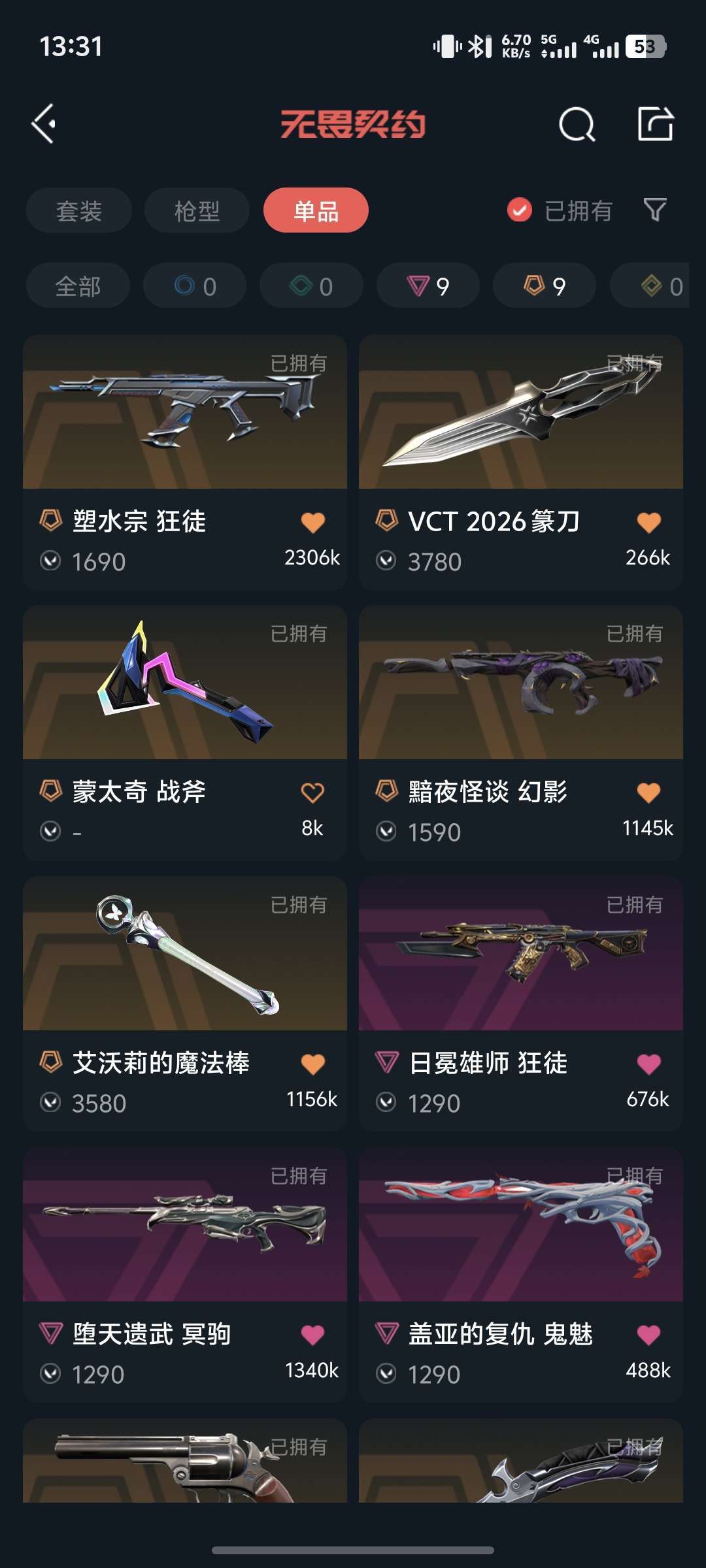Uncheck the 已拥有 filter checkbox
The width and height of the screenshot is (706, 1568).
tap(520, 210)
